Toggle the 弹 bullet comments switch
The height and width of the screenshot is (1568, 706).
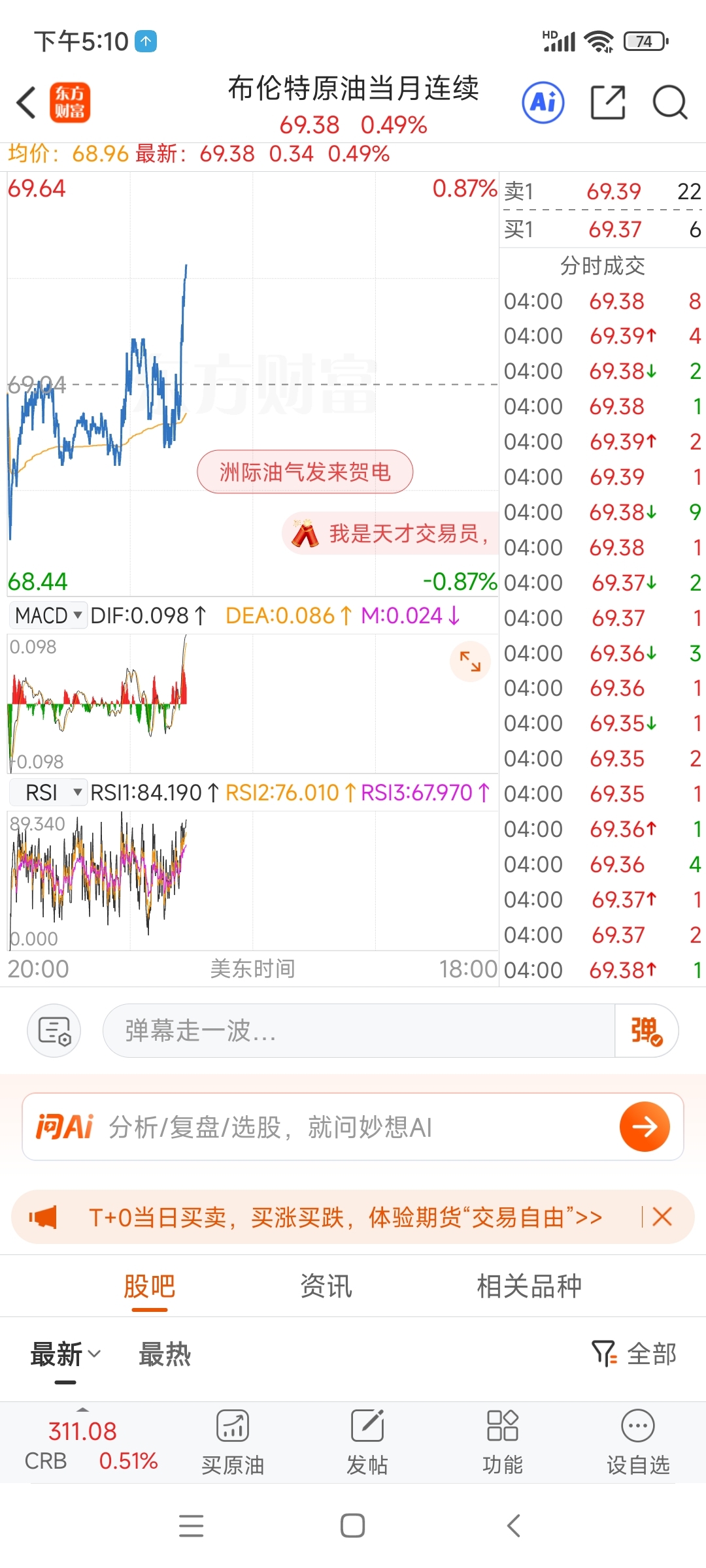[x=647, y=1031]
